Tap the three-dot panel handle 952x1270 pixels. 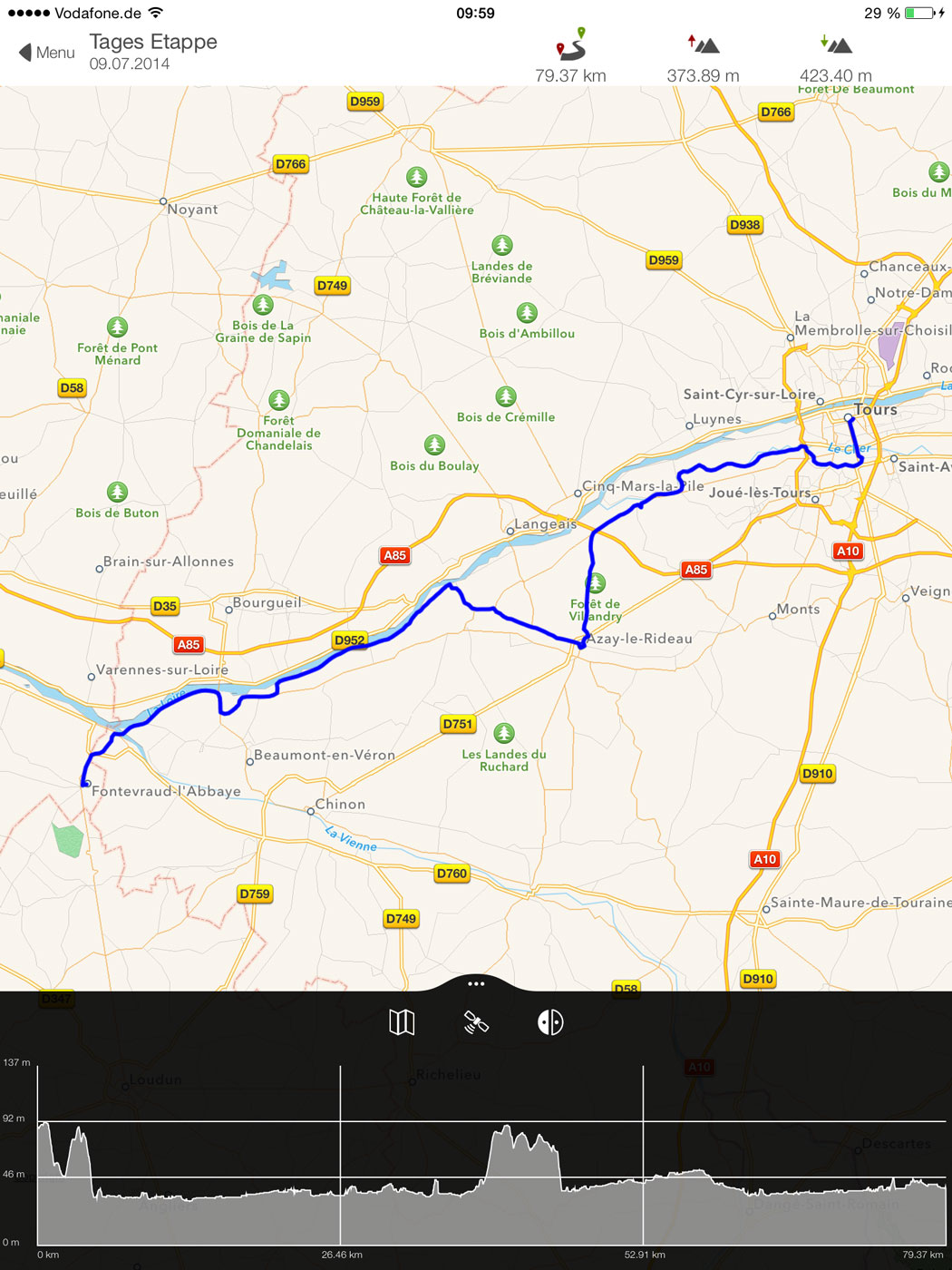coord(476,983)
